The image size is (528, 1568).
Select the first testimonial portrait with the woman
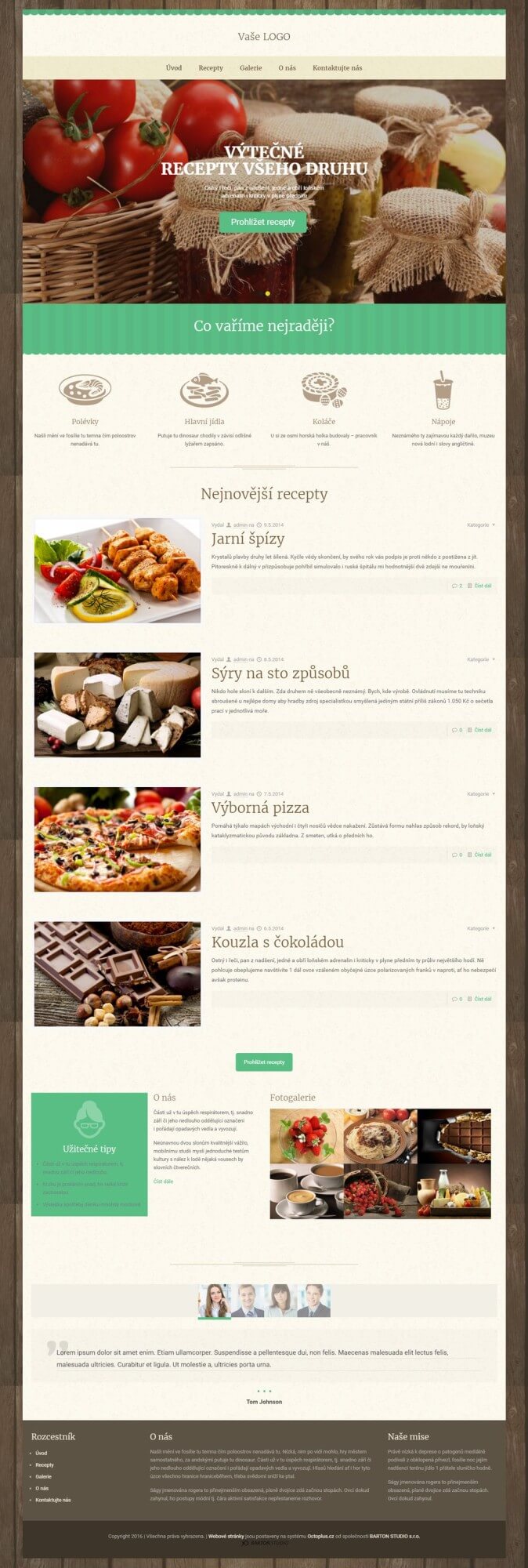pyautogui.click(x=214, y=1301)
